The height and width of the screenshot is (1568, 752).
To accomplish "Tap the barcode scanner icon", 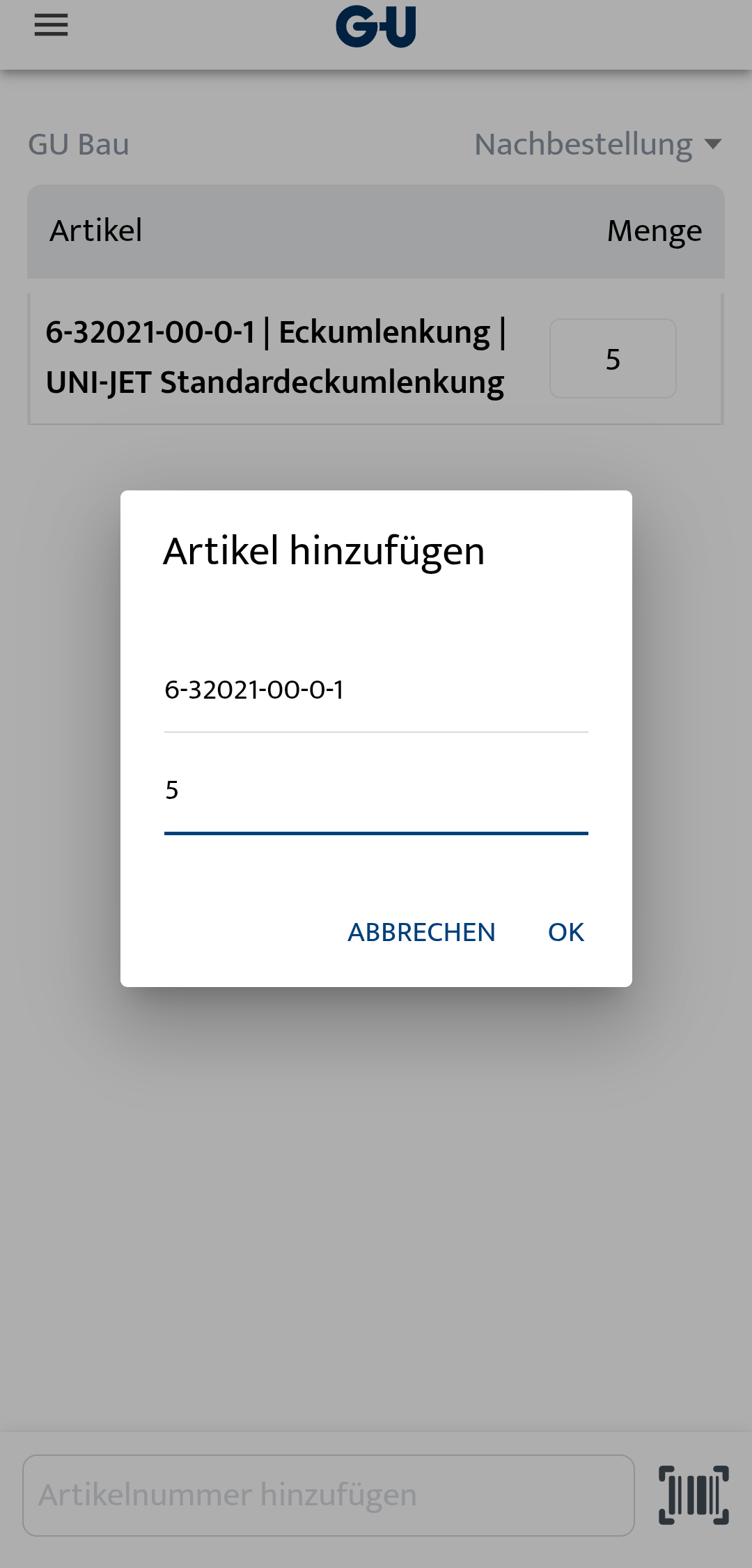I will [691, 1493].
